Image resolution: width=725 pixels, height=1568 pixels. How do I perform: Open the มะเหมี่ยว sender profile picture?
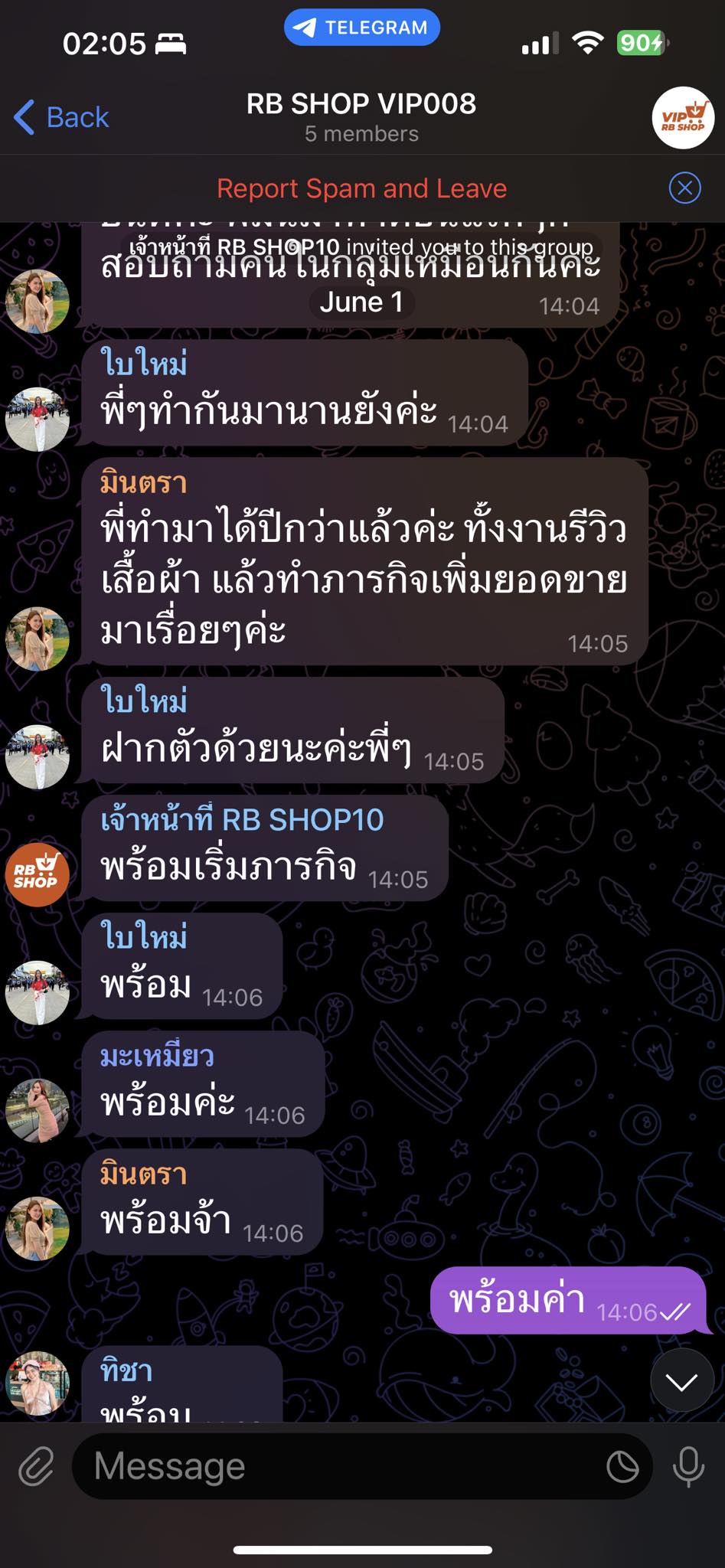coord(37,1109)
